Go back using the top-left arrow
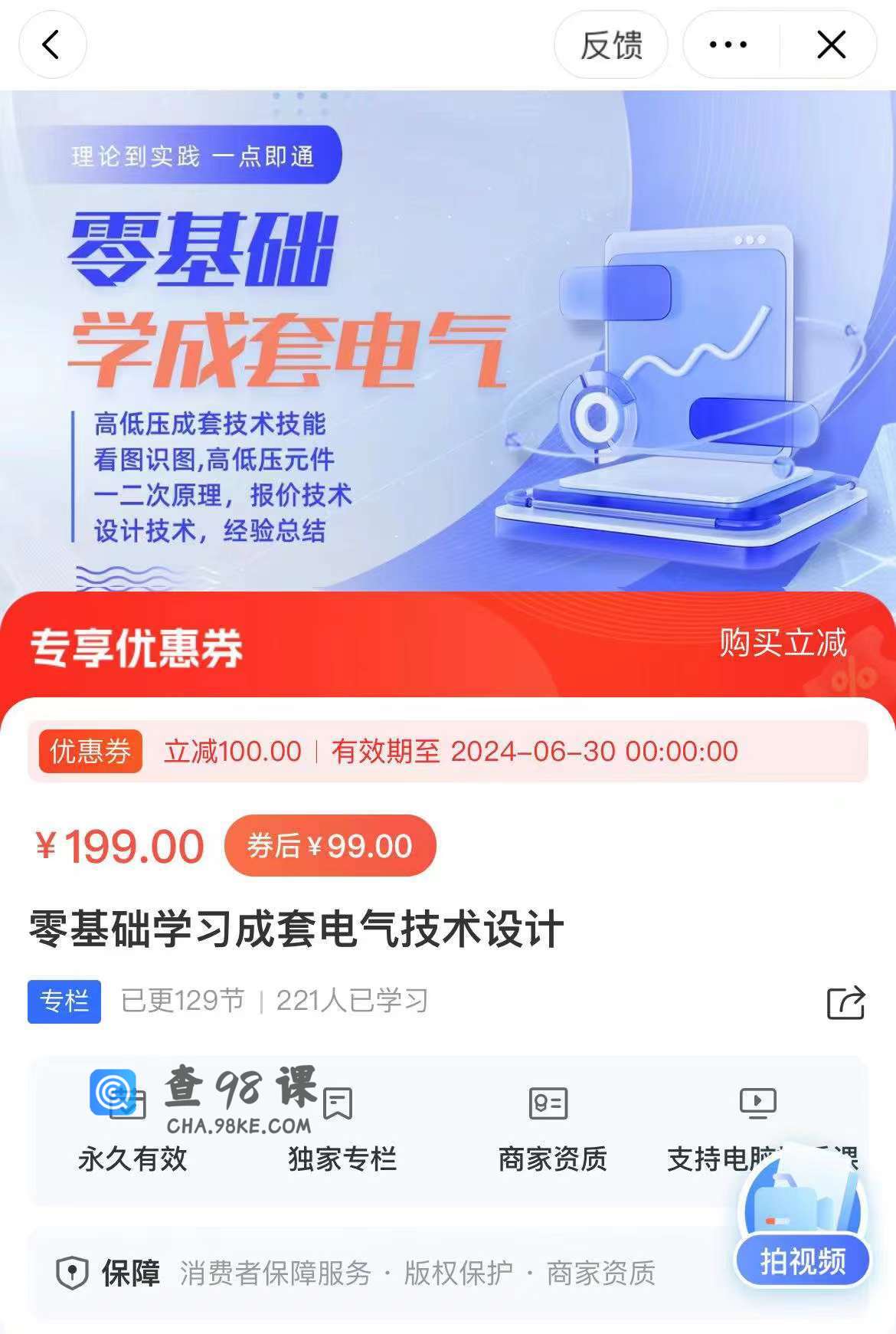The image size is (896, 1334). pyautogui.click(x=52, y=45)
